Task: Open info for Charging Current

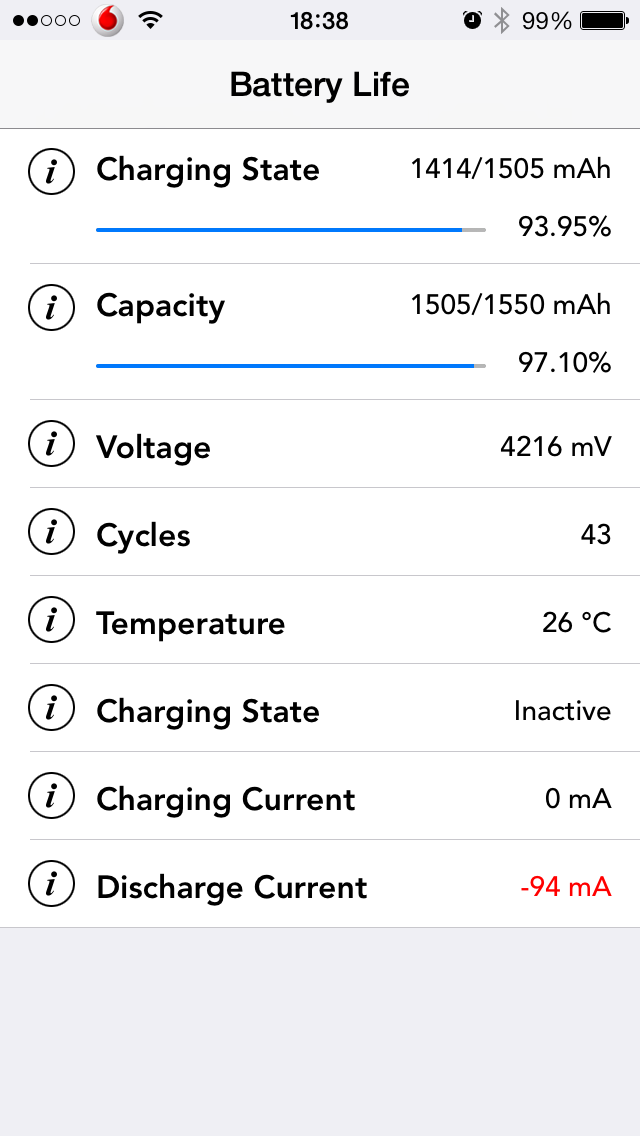Action: click(x=51, y=795)
